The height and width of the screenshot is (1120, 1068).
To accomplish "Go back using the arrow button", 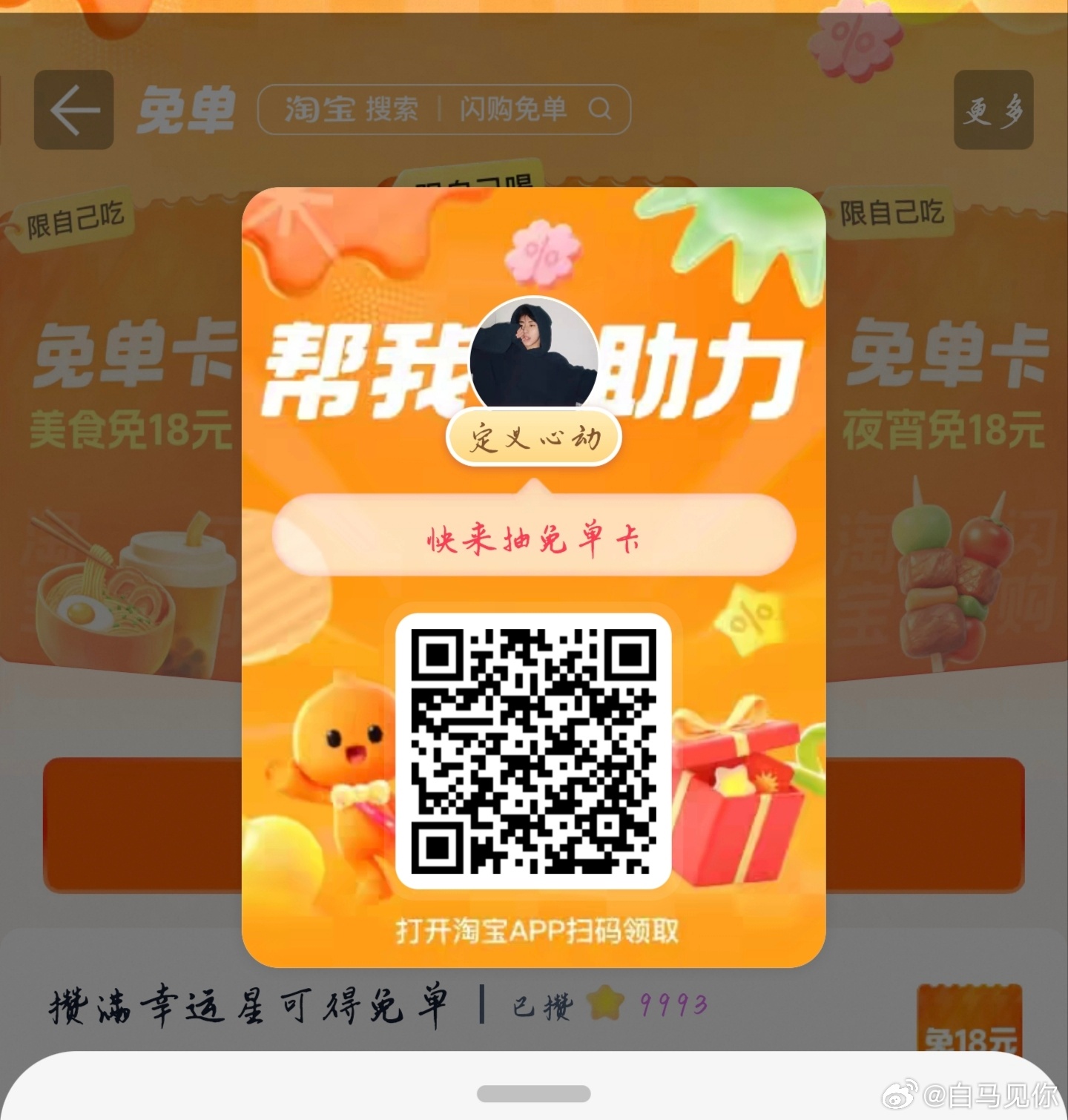I will click(73, 110).
